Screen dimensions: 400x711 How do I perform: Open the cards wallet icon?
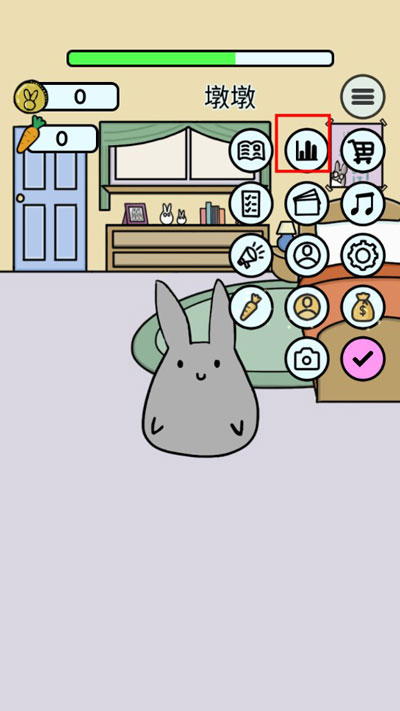click(307, 204)
